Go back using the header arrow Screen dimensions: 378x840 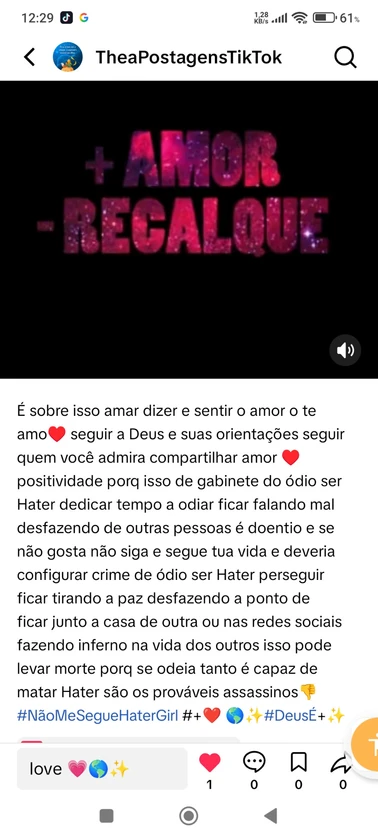(x=29, y=57)
